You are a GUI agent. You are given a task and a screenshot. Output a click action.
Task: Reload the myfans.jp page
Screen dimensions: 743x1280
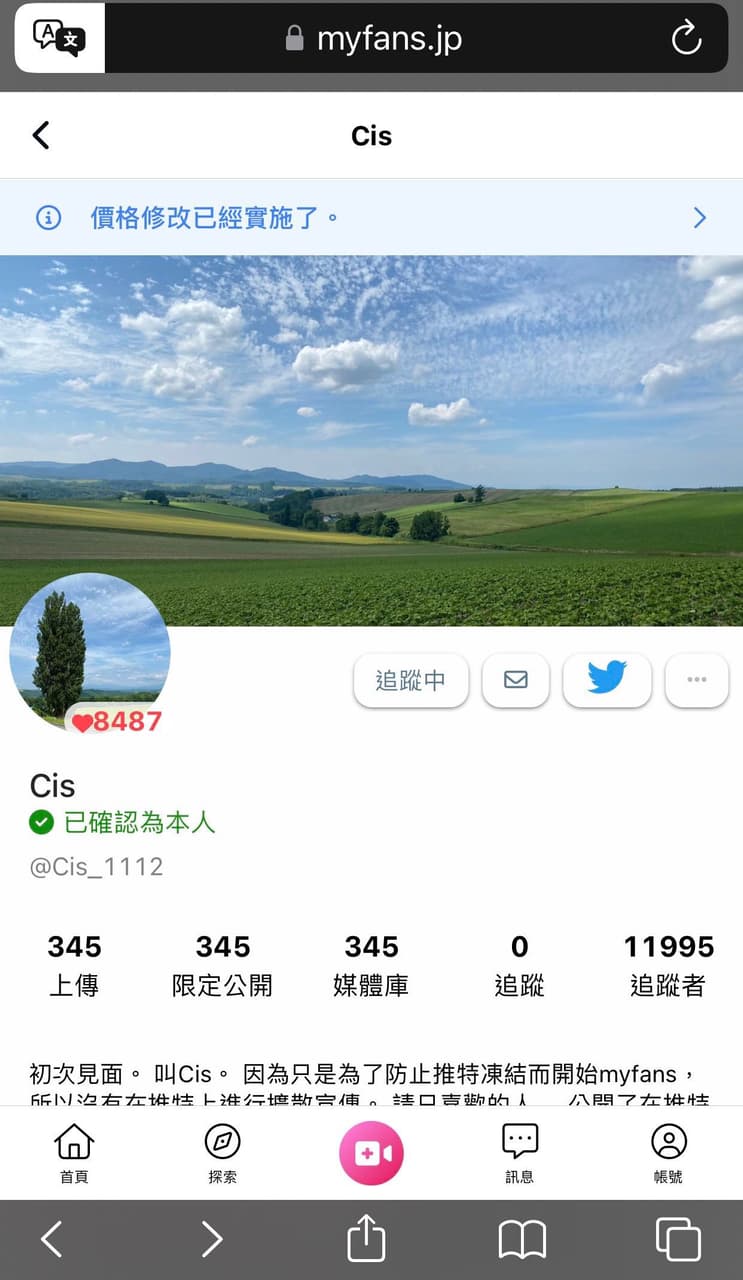coord(686,39)
